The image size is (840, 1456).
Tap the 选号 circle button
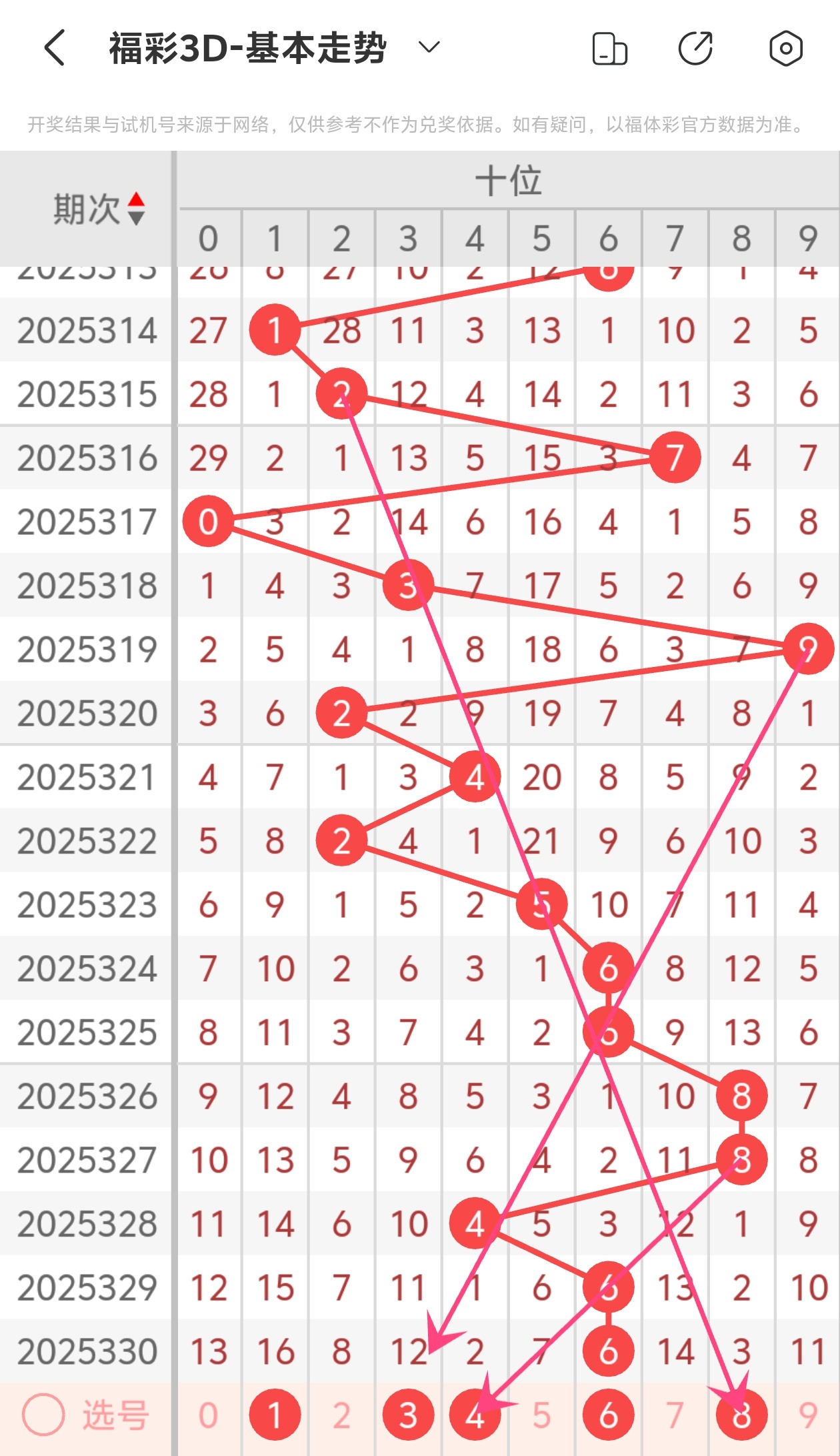click(44, 1415)
